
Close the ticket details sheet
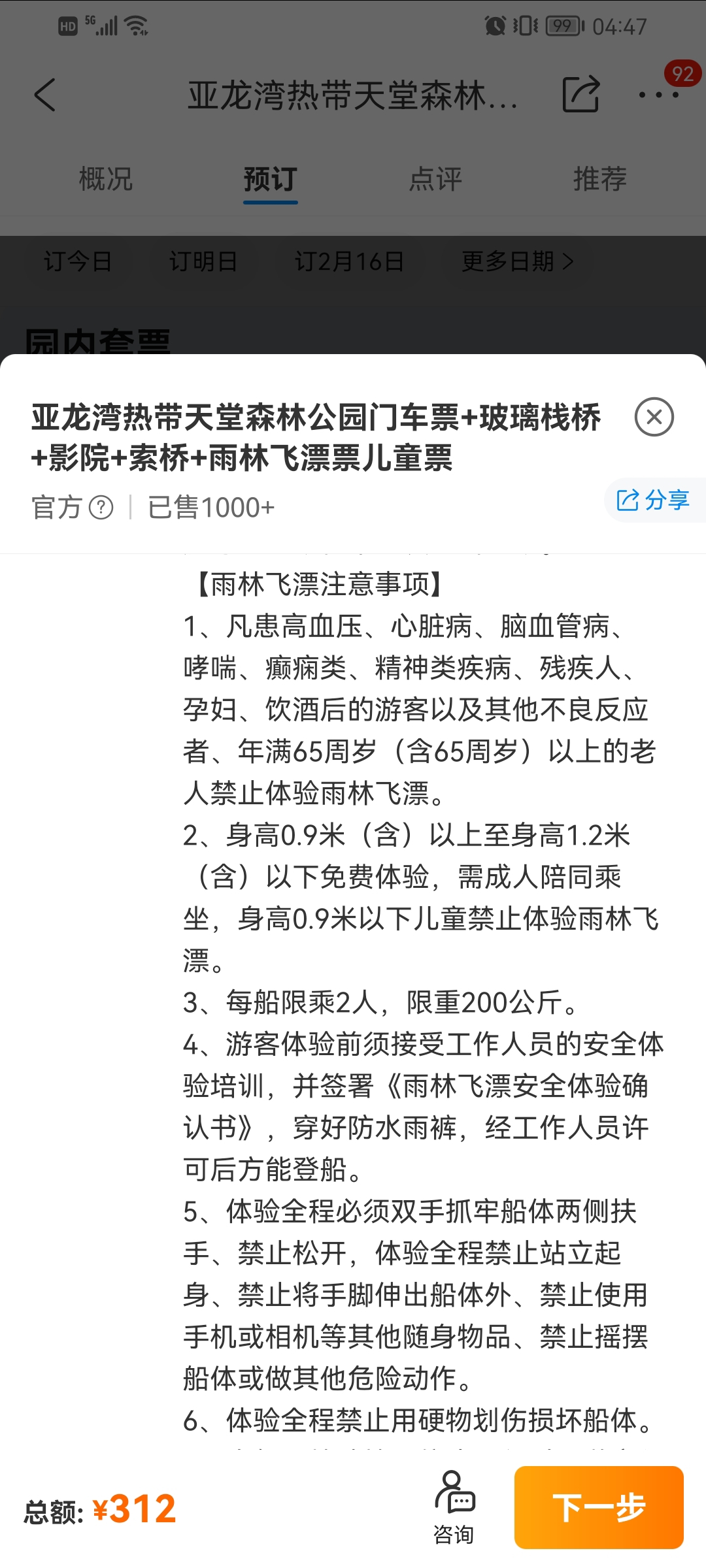(654, 417)
